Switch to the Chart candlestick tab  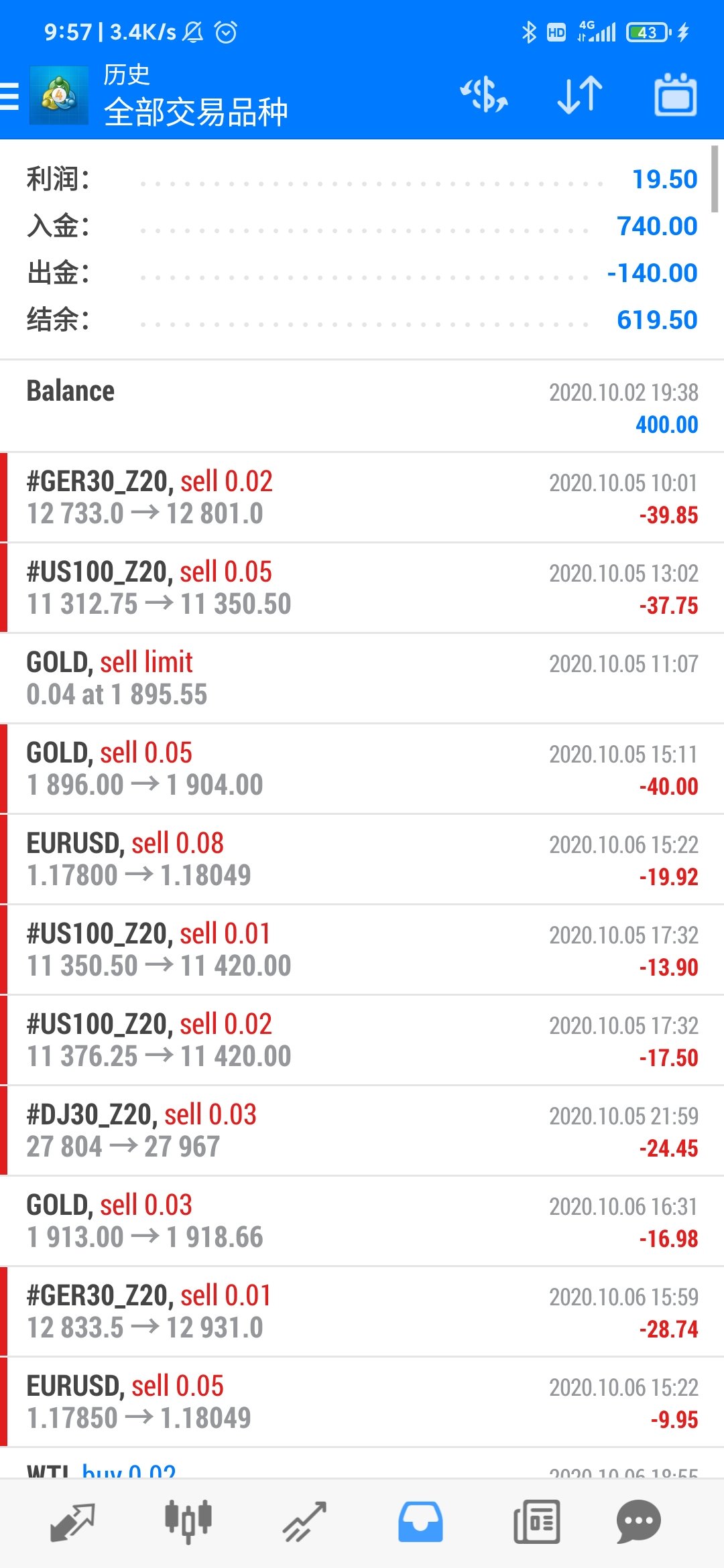click(188, 1522)
